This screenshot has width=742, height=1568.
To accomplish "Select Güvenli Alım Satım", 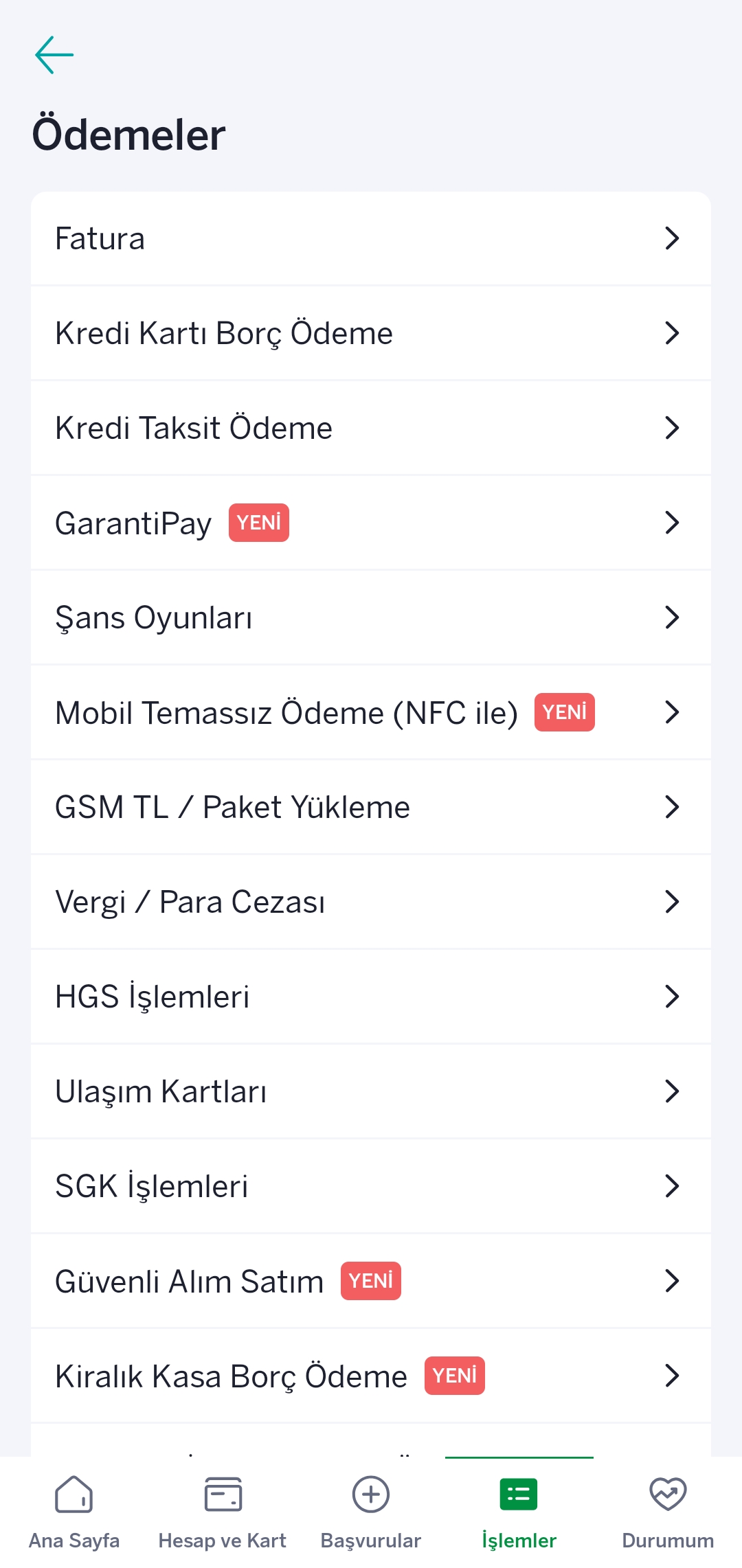I will coord(371,1281).
